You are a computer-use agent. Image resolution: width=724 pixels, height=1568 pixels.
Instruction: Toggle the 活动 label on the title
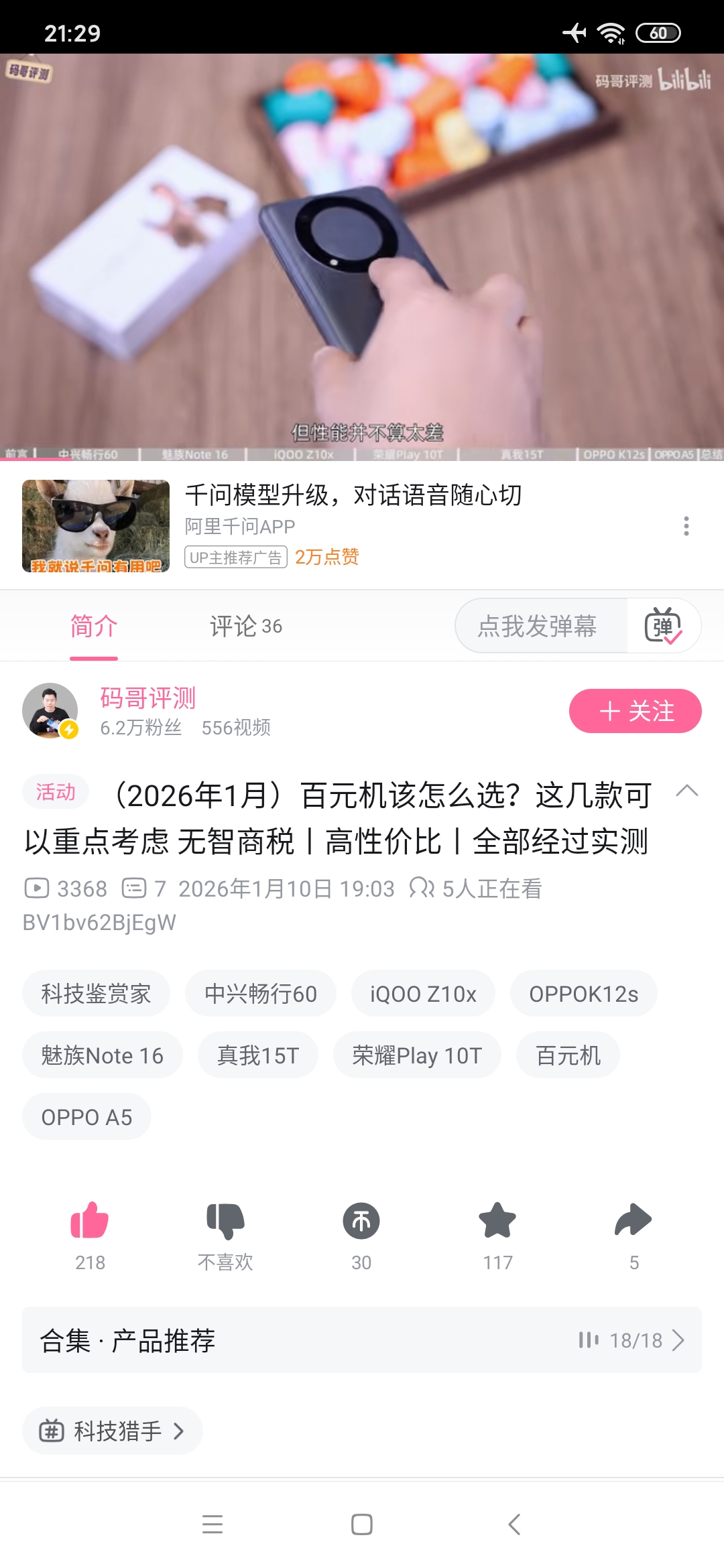54,791
